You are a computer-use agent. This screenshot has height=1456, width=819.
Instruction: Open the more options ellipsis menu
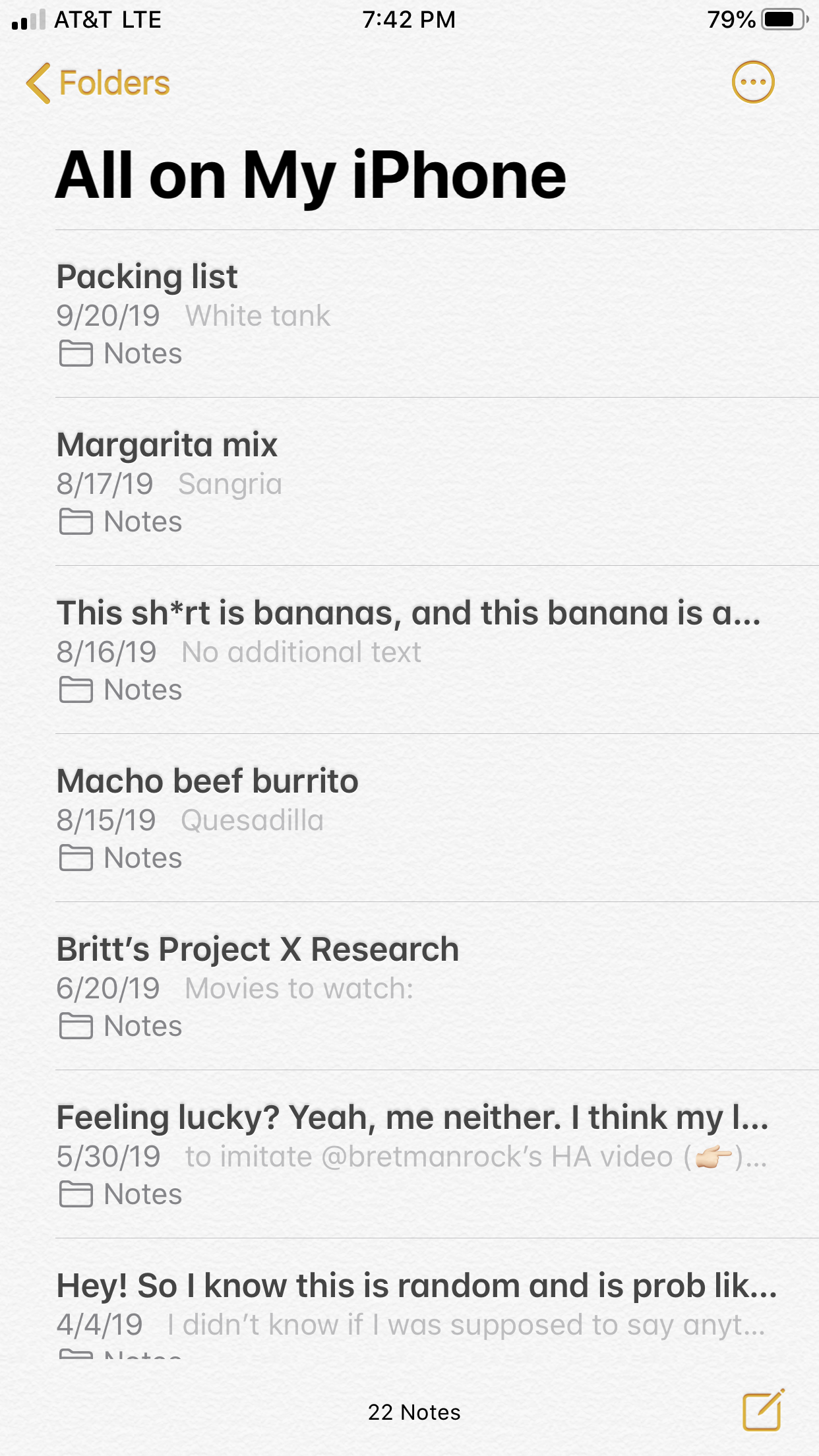click(753, 82)
